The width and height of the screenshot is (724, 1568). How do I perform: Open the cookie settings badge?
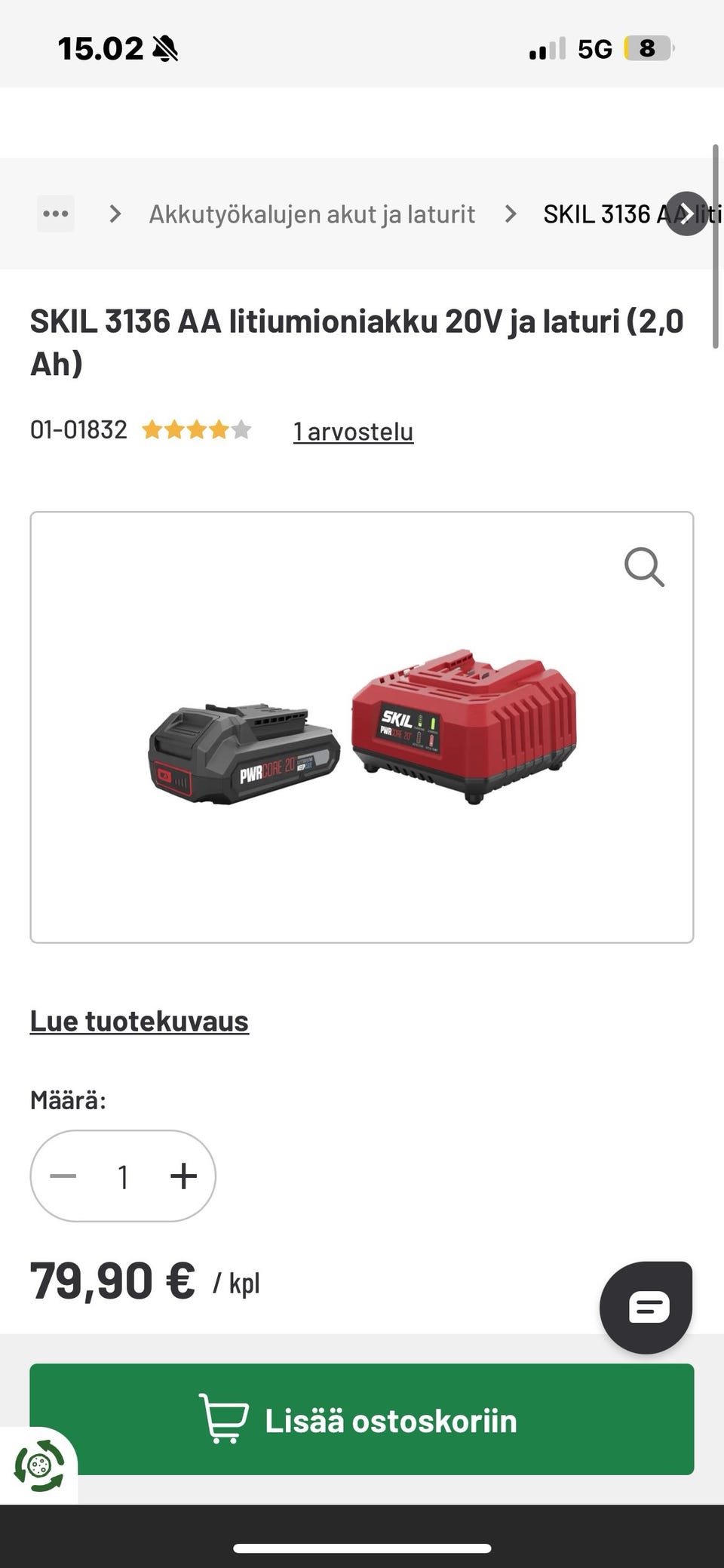pyautogui.click(x=39, y=1465)
